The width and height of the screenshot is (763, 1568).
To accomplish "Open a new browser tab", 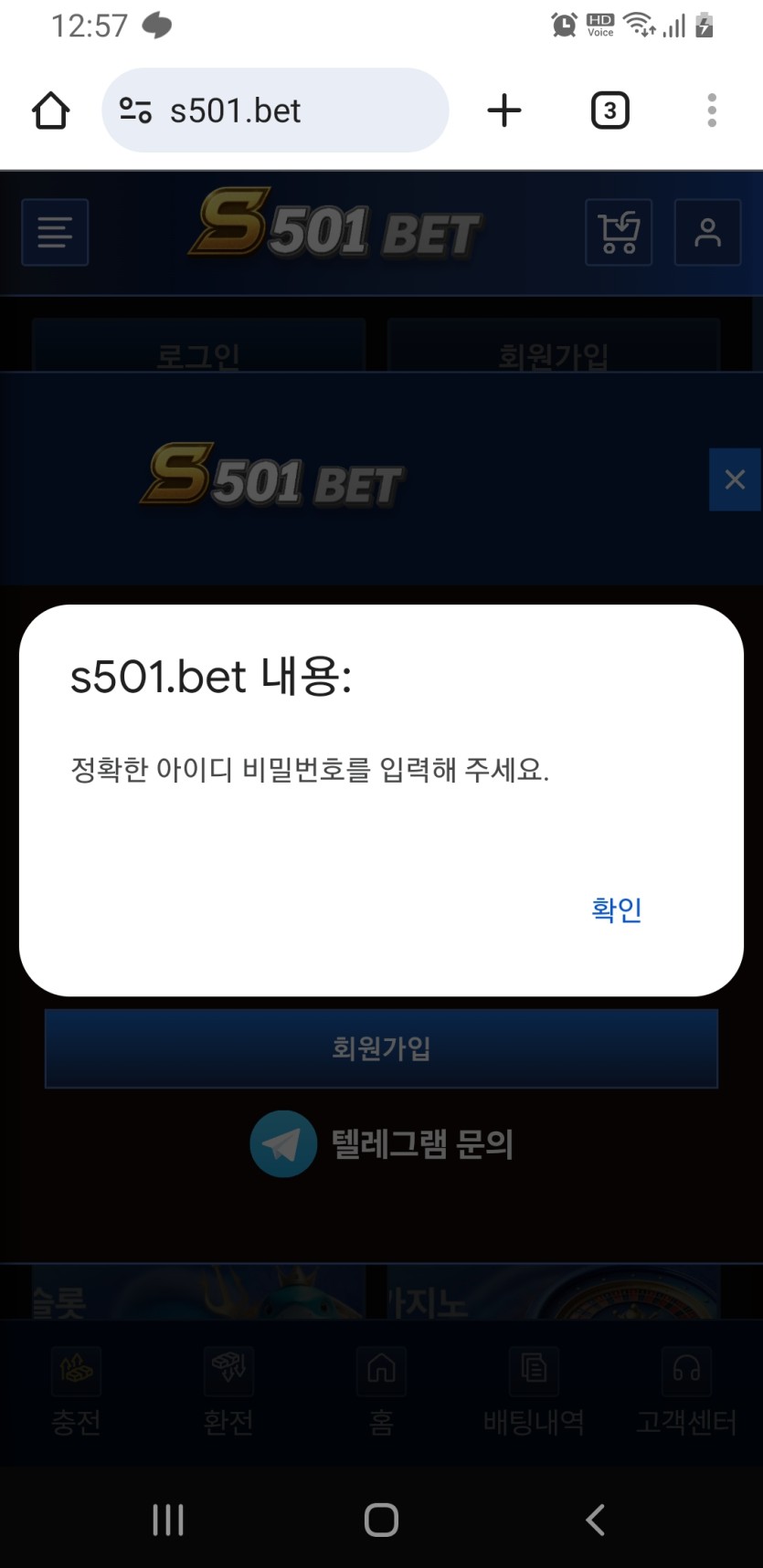I will [503, 110].
